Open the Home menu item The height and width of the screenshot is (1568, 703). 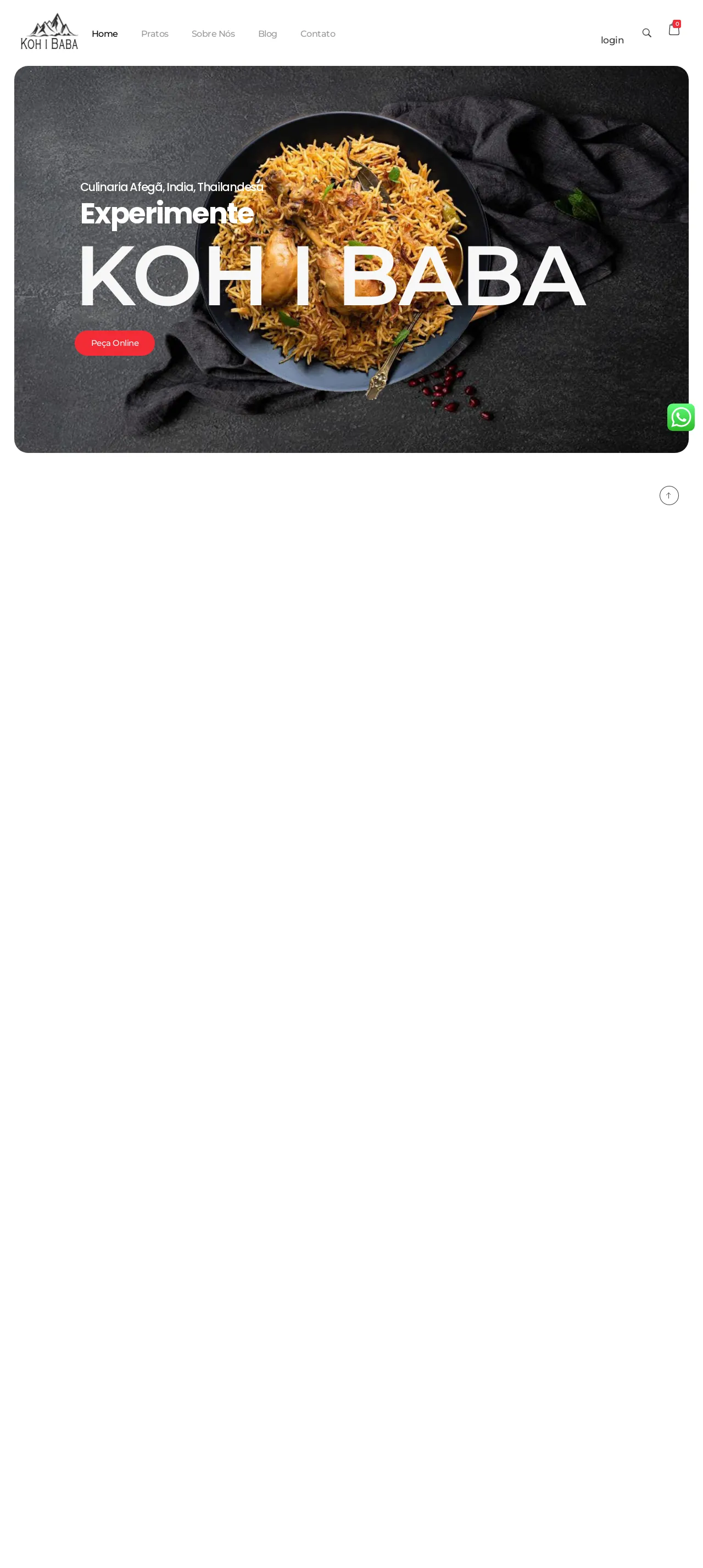(105, 34)
